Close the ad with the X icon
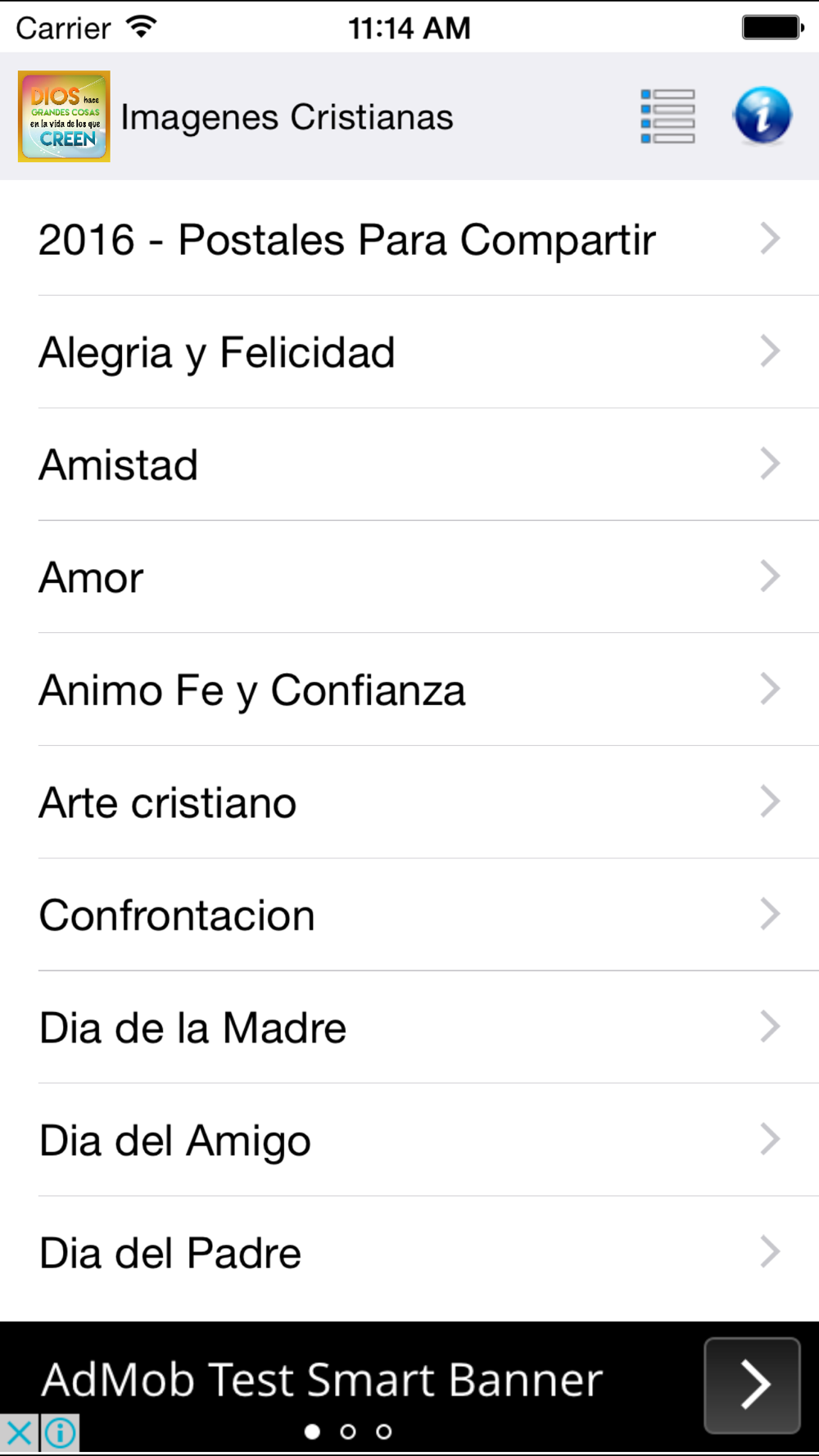This screenshot has height=1456, width=819. pyautogui.click(x=19, y=1434)
